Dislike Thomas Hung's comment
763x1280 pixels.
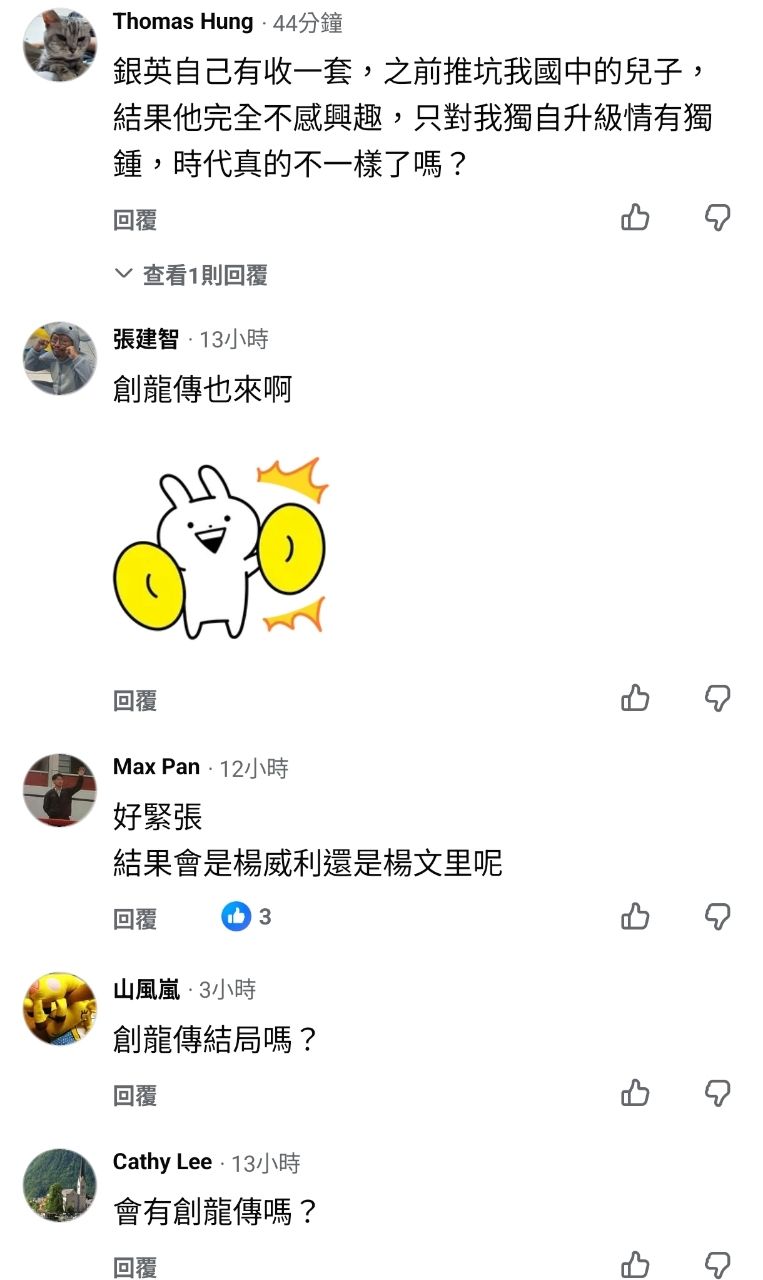pyautogui.click(x=717, y=217)
